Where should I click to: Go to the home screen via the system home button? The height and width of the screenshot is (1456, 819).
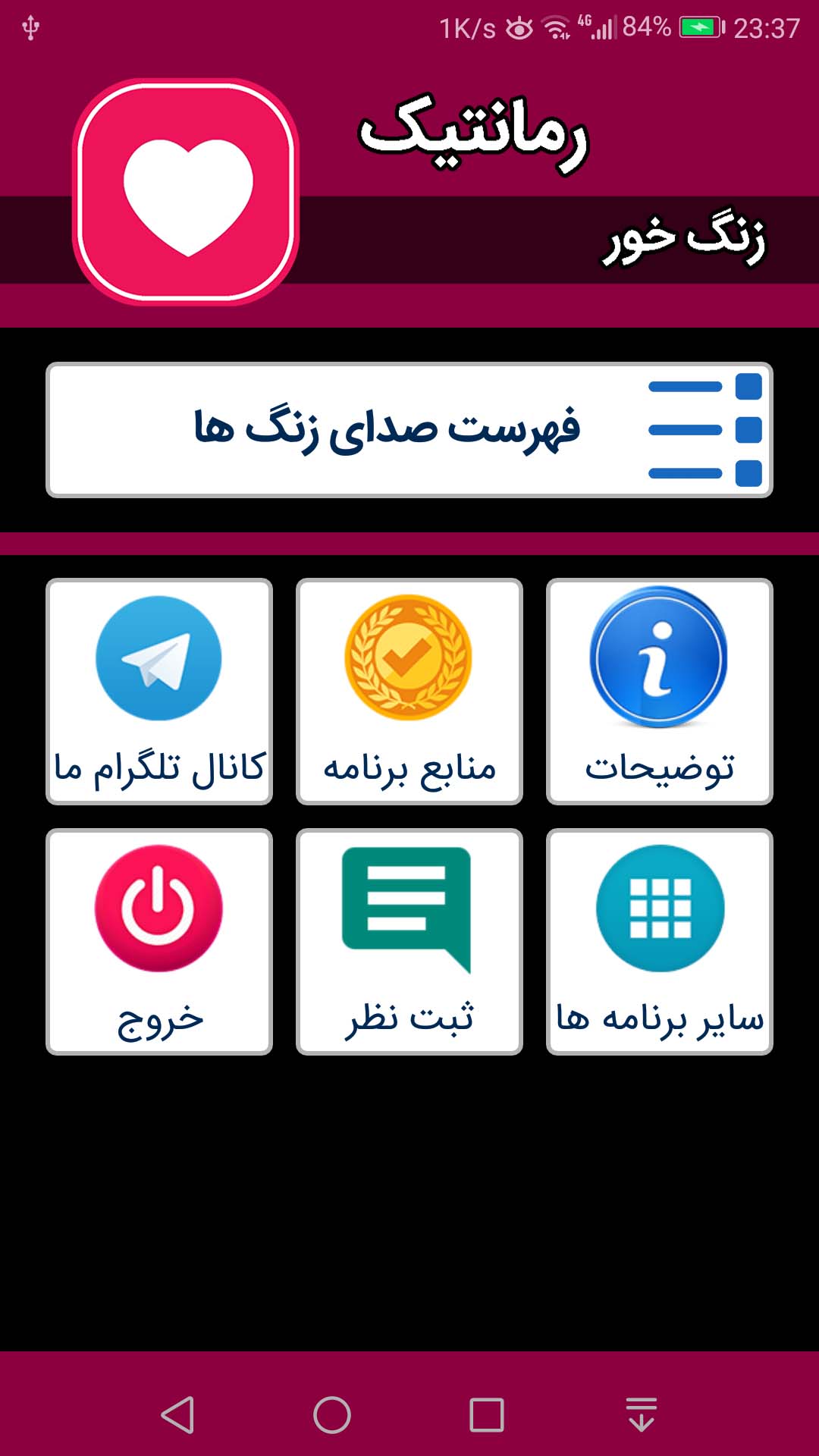332,1415
